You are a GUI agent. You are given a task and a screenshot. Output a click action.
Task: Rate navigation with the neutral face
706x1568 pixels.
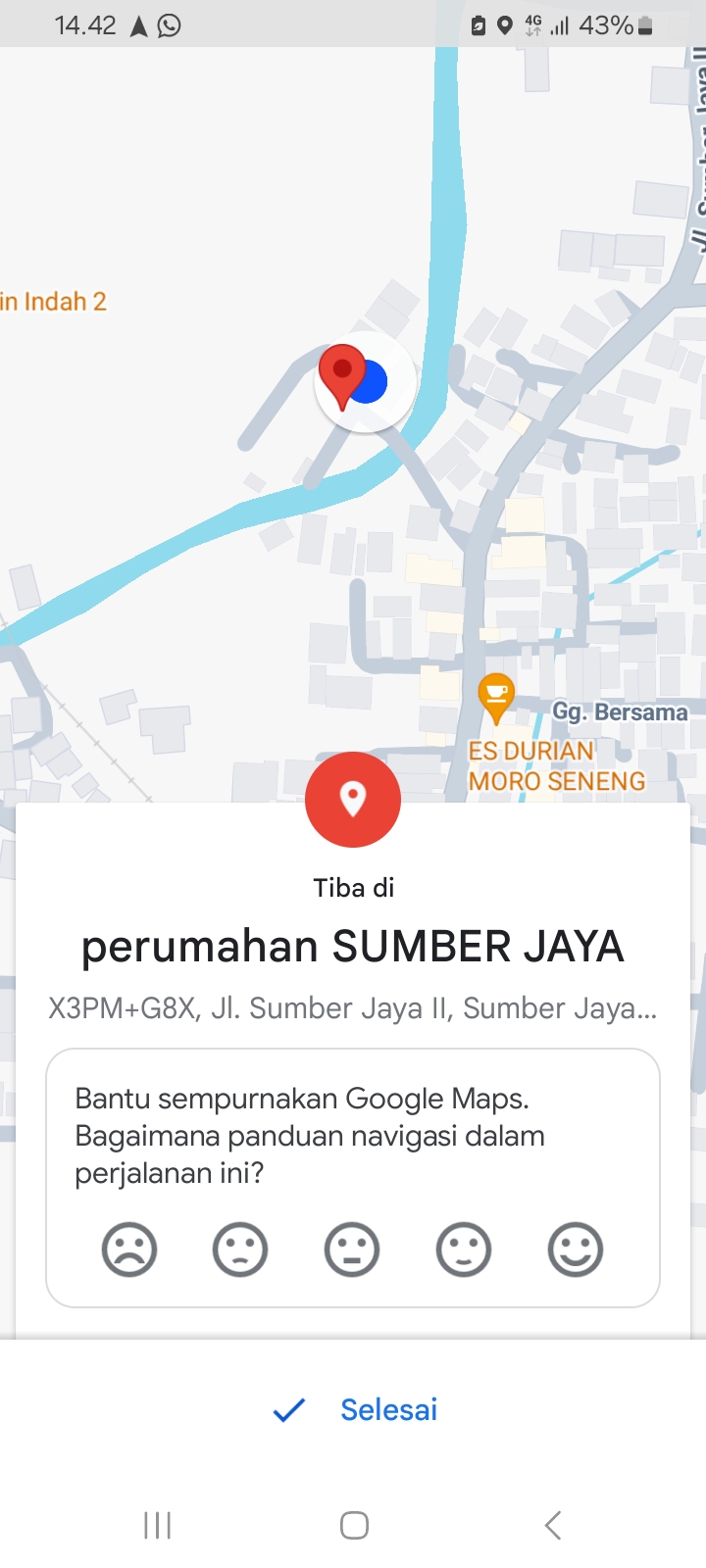[352, 1249]
